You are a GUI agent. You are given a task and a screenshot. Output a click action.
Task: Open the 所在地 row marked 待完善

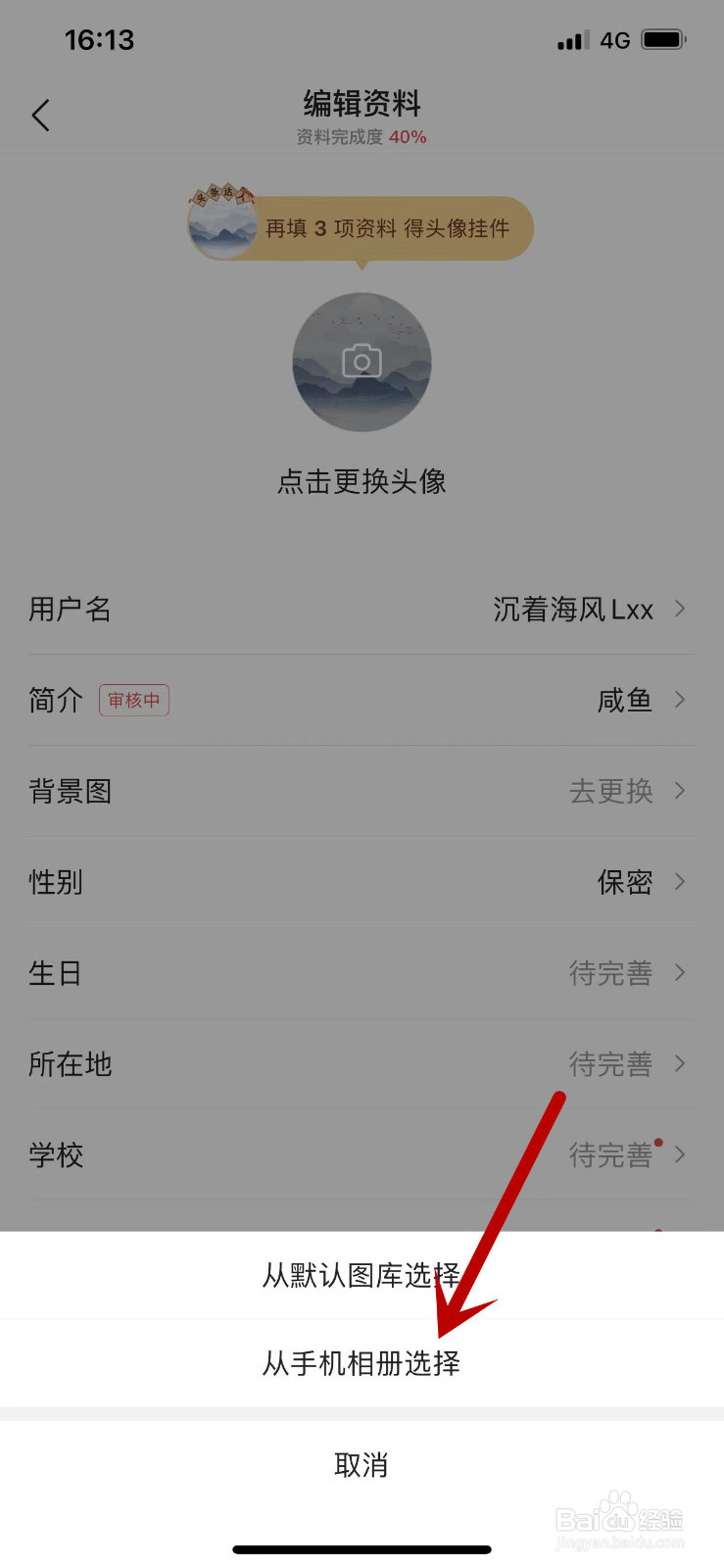click(x=362, y=1064)
